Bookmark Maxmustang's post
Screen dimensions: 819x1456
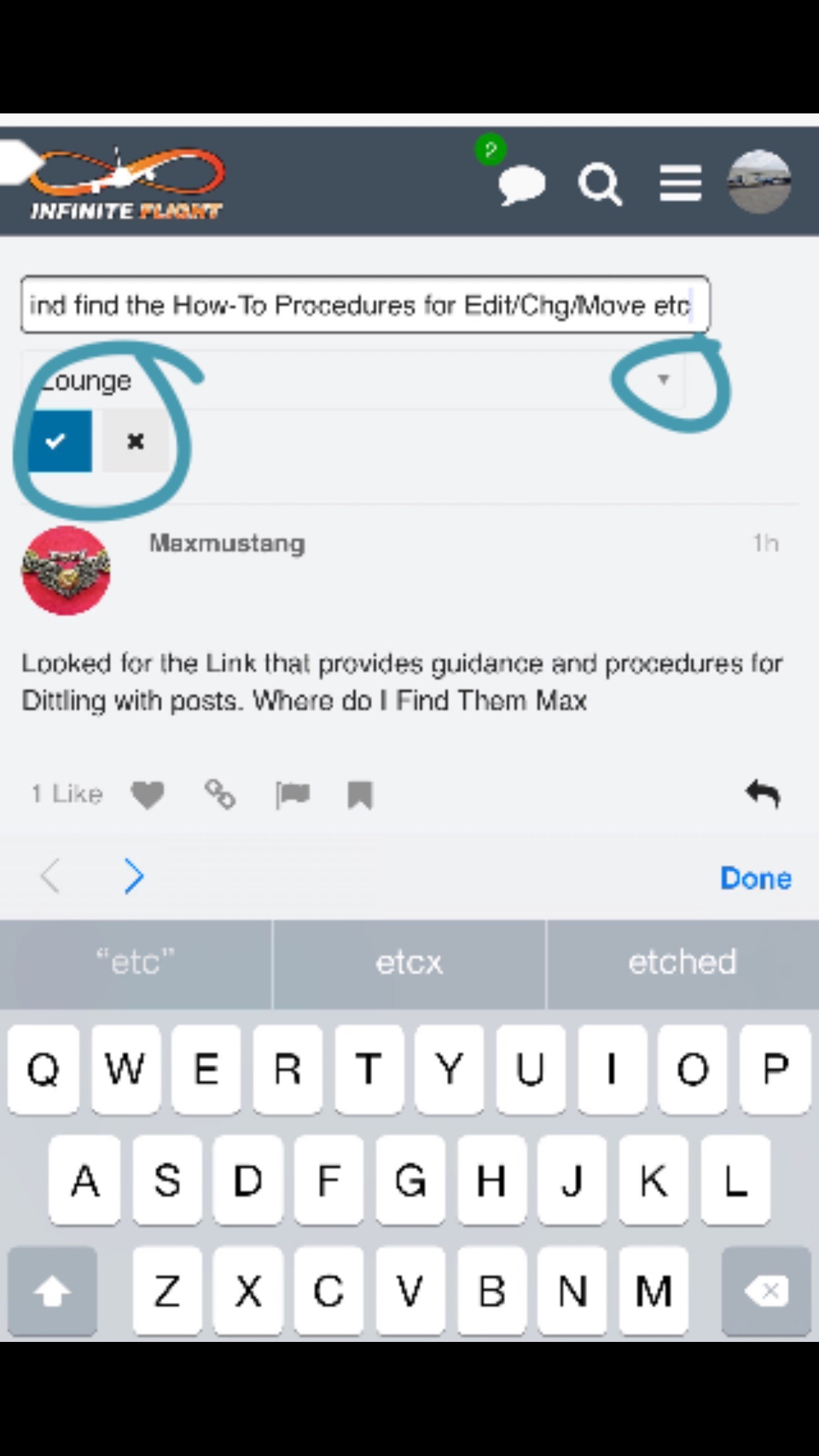[359, 795]
